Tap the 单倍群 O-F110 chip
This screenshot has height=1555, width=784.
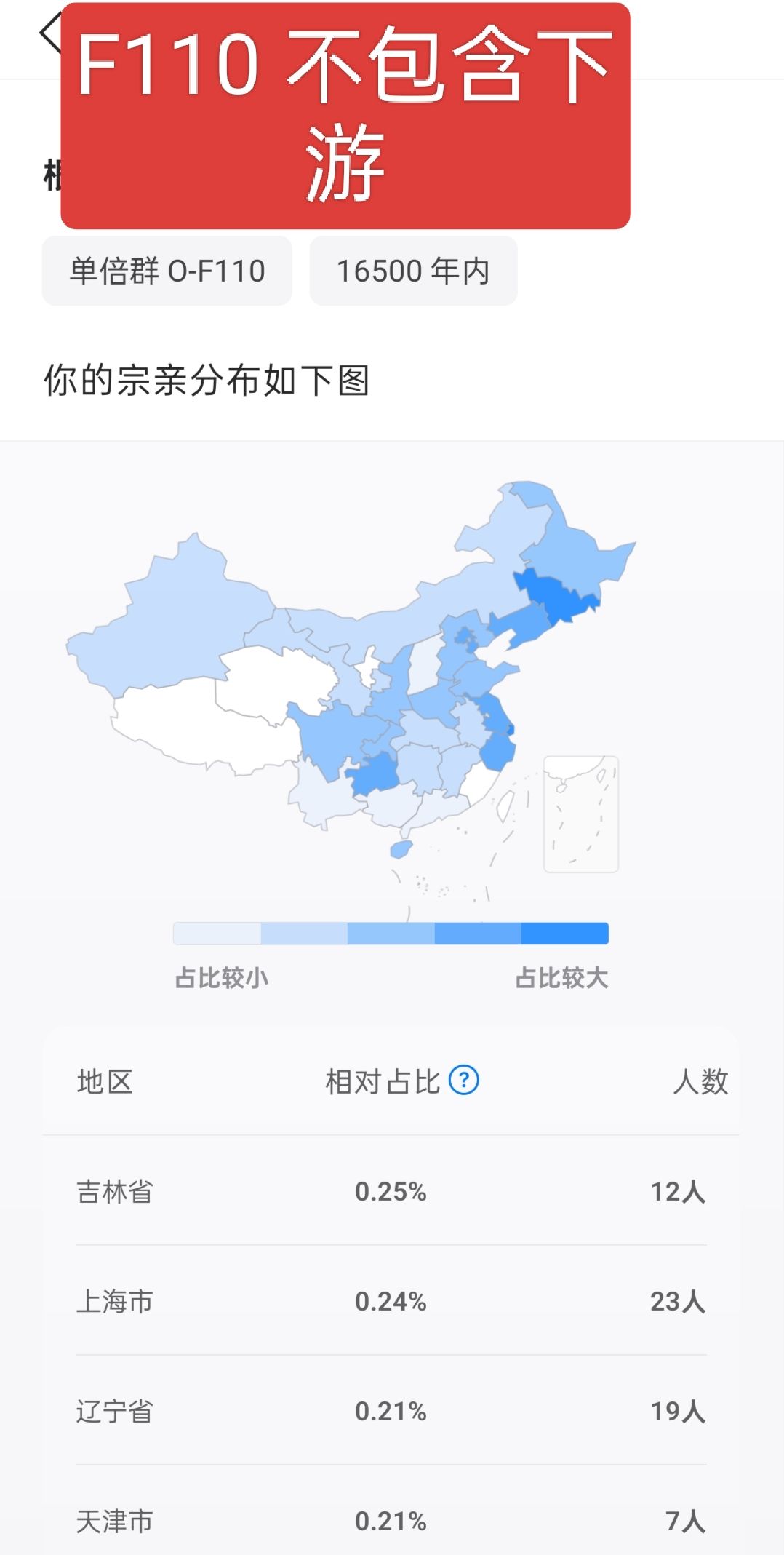click(167, 271)
